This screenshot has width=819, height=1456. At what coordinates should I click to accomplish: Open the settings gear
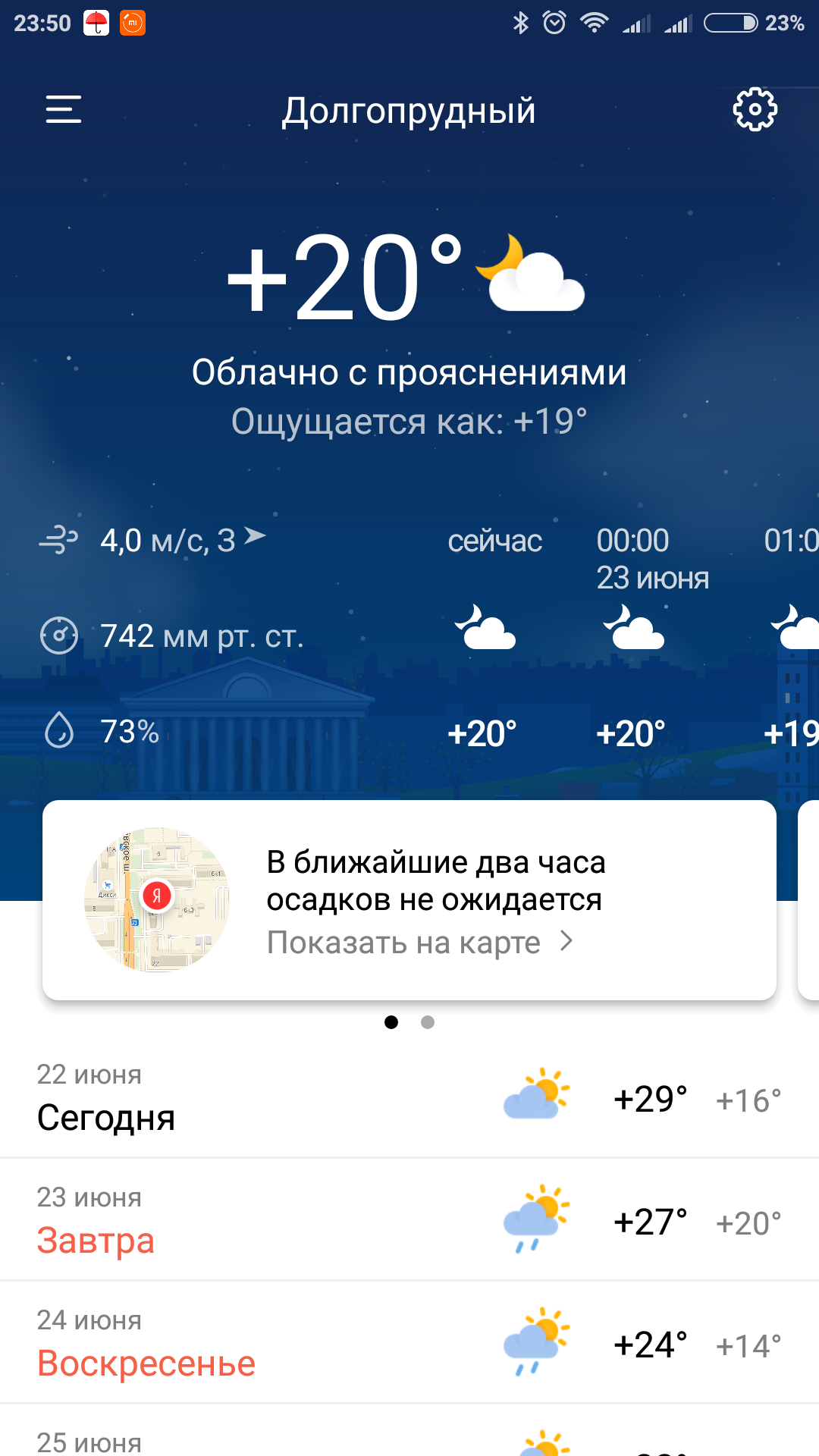(755, 110)
